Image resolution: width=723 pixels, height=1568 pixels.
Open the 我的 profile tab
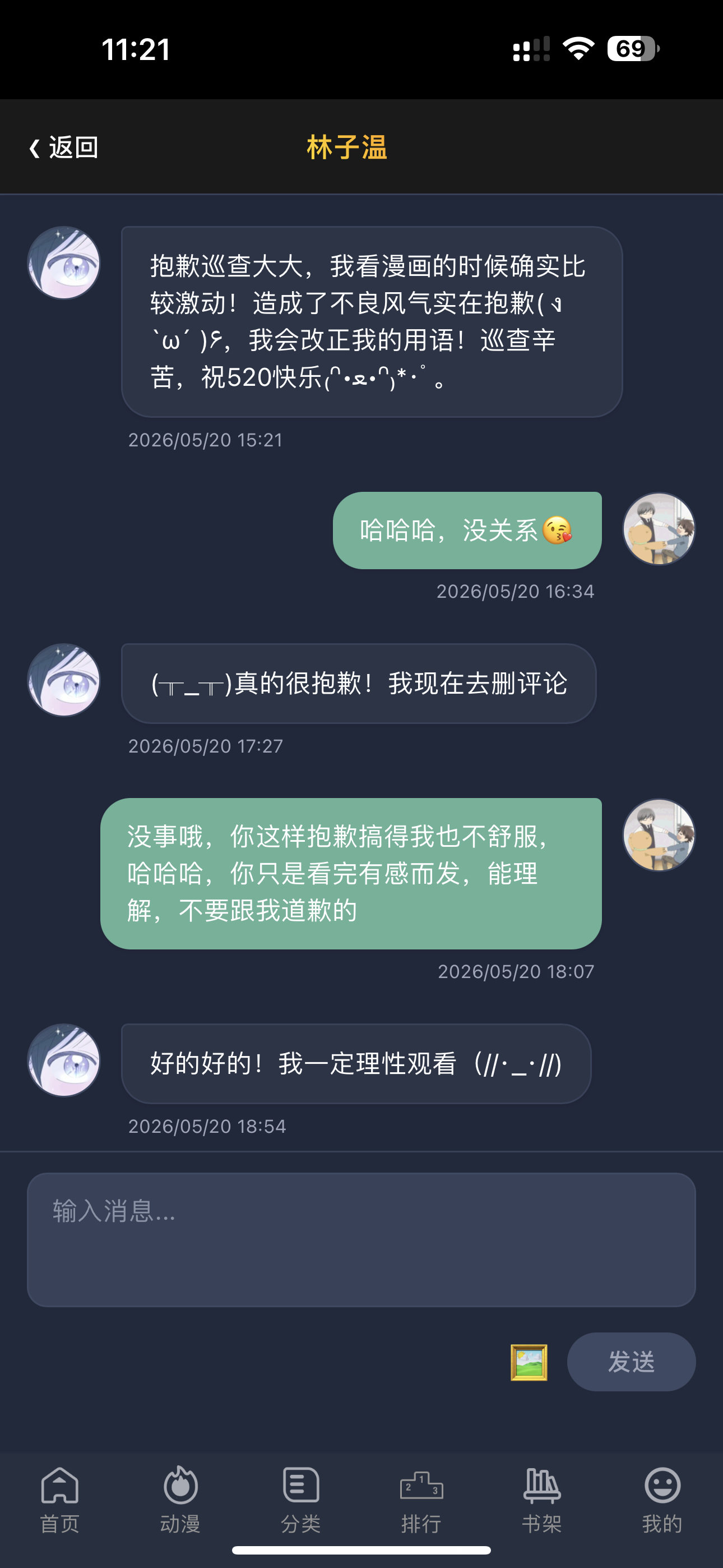pyautogui.click(x=662, y=1500)
